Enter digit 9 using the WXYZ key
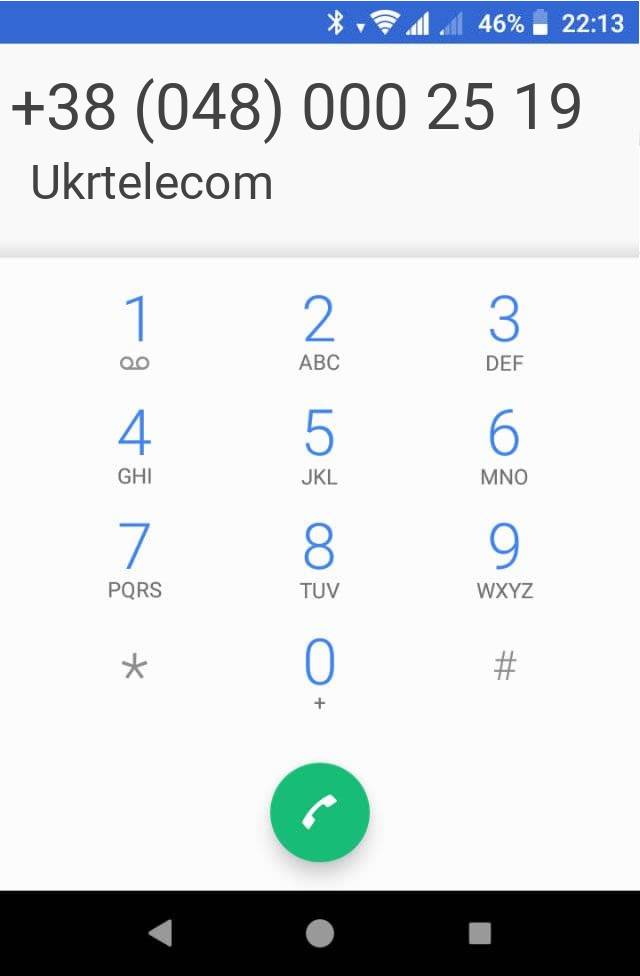This screenshot has width=640, height=976. [x=504, y=560]
